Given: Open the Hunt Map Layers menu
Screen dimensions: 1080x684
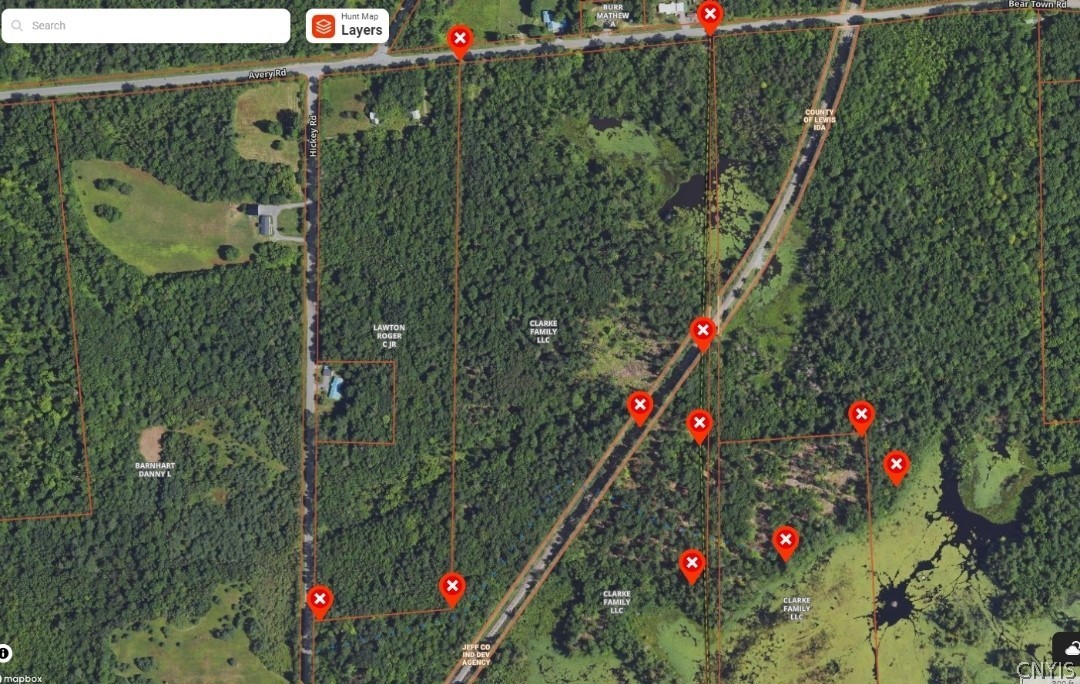Looking at the screenshot, I should 347,26.
